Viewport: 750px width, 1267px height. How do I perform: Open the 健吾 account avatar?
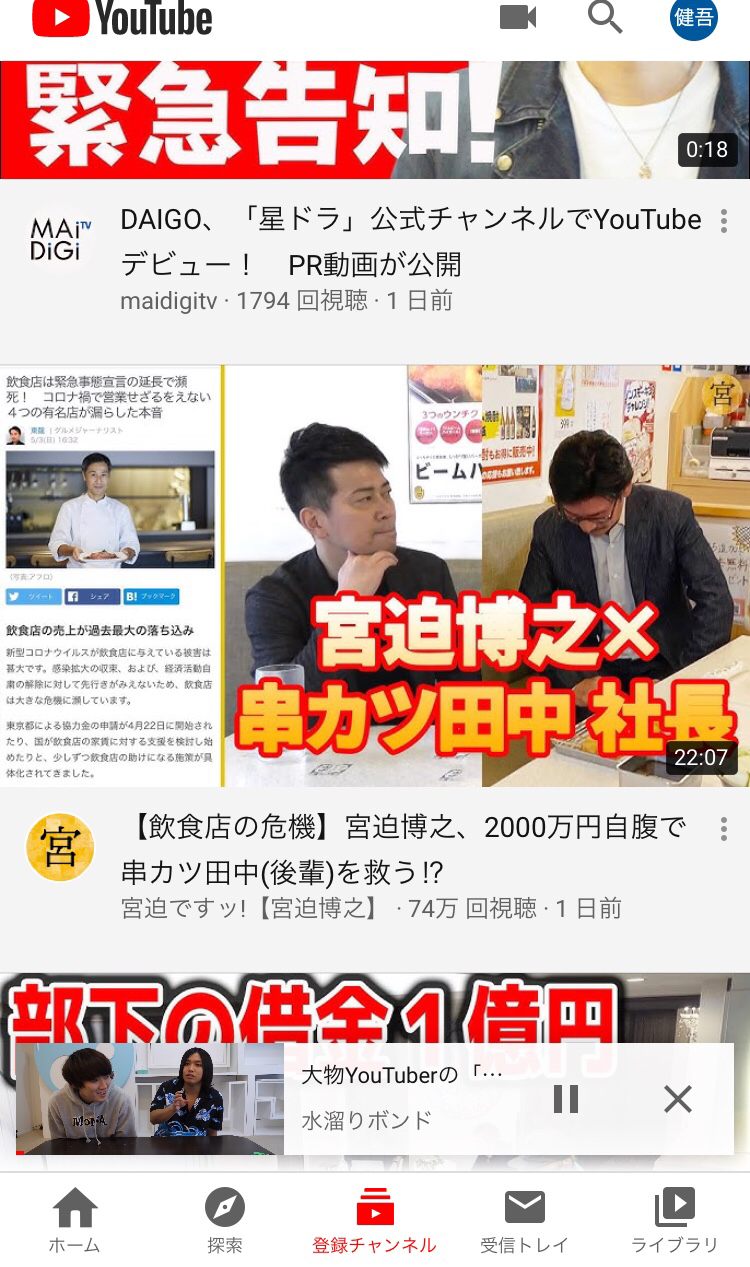tap(694, 18)
